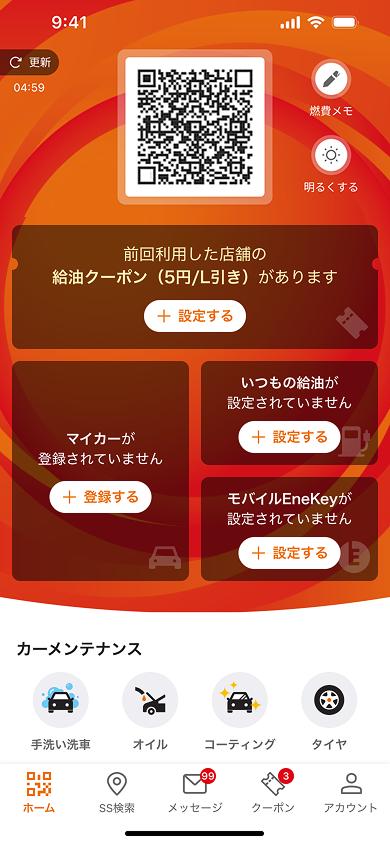The image size is (390, 844).
Task: Tap the 更新 refresh button
Action: (x=30, y=62)
